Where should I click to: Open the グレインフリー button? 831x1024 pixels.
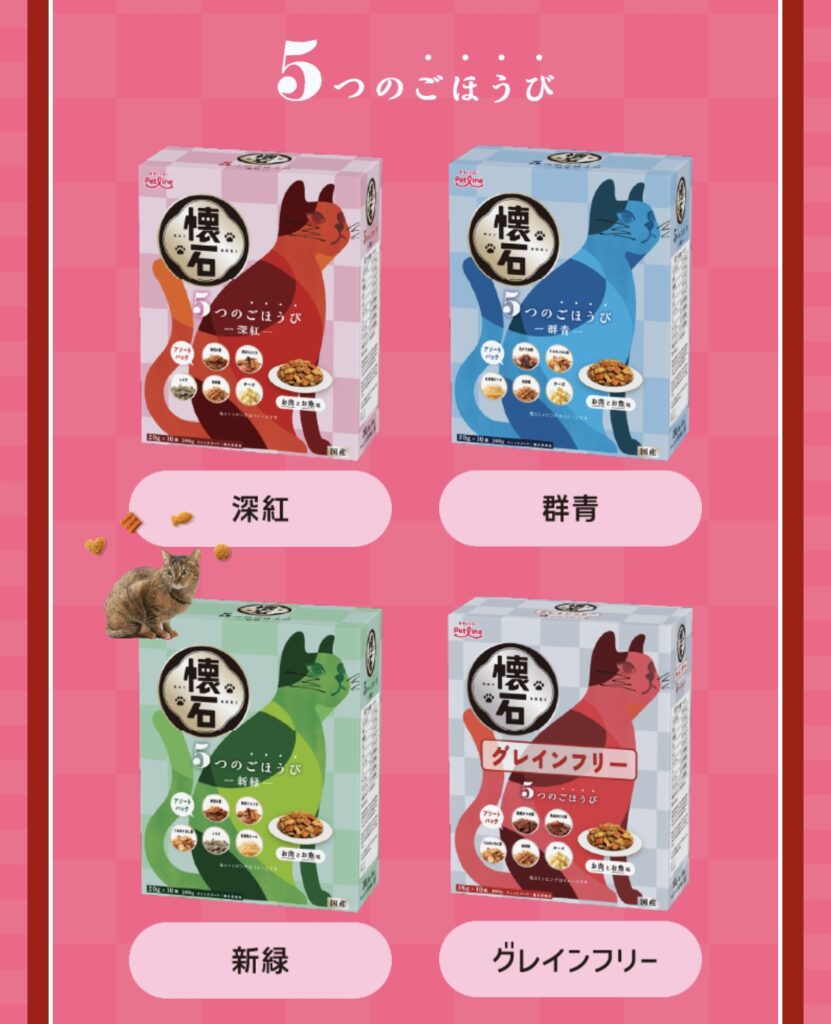tap(570, 959)
